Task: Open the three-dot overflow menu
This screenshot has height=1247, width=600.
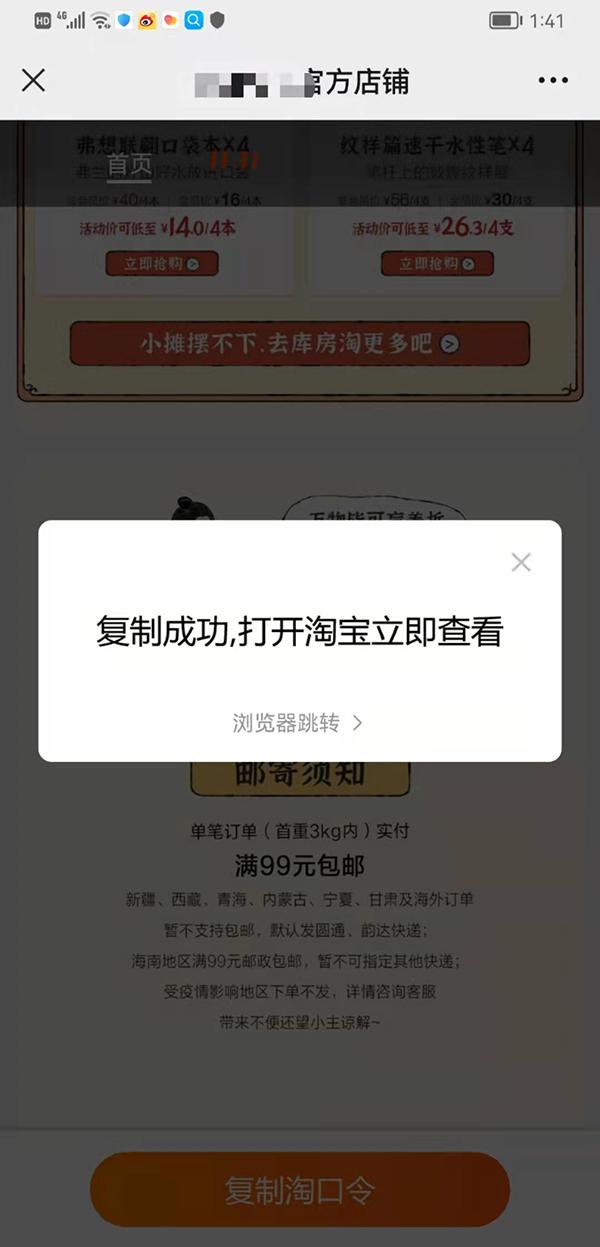Action: 552,80
